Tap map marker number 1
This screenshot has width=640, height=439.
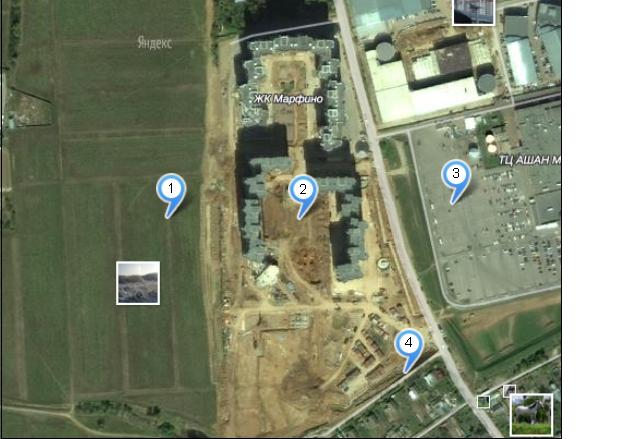pos(171,189)
